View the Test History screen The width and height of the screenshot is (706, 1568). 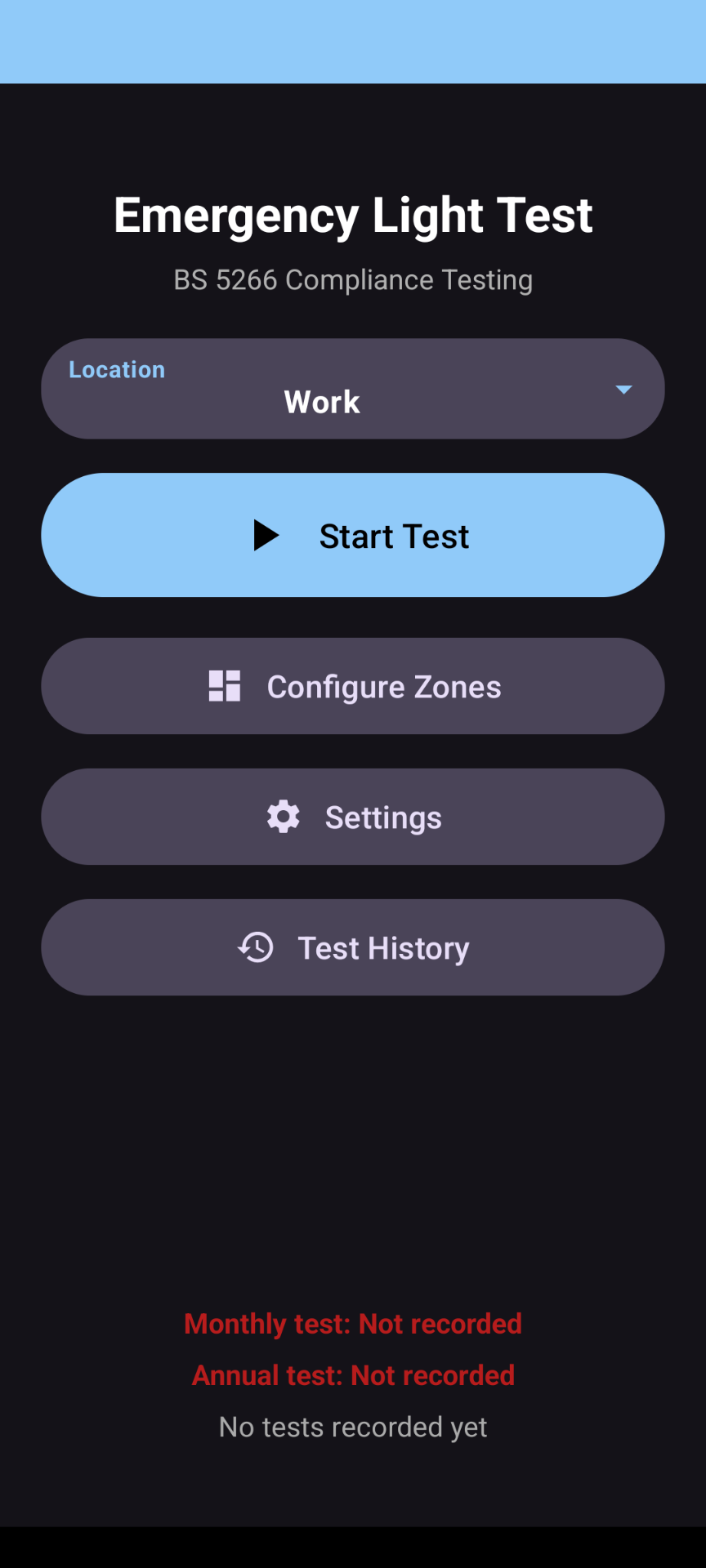pos(353,947)
